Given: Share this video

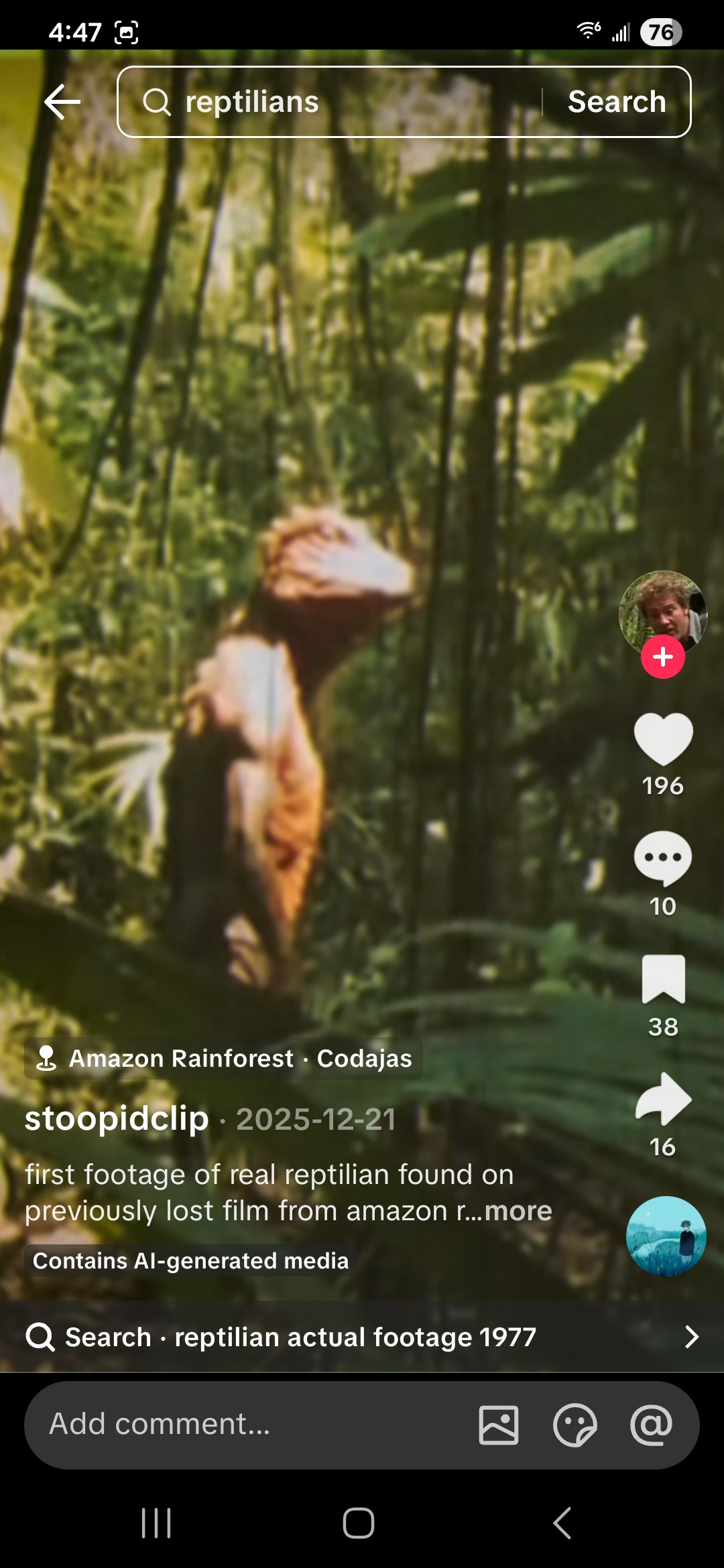Looking at the screenshot, I should pyautogui.click(x=663, y=1099).
